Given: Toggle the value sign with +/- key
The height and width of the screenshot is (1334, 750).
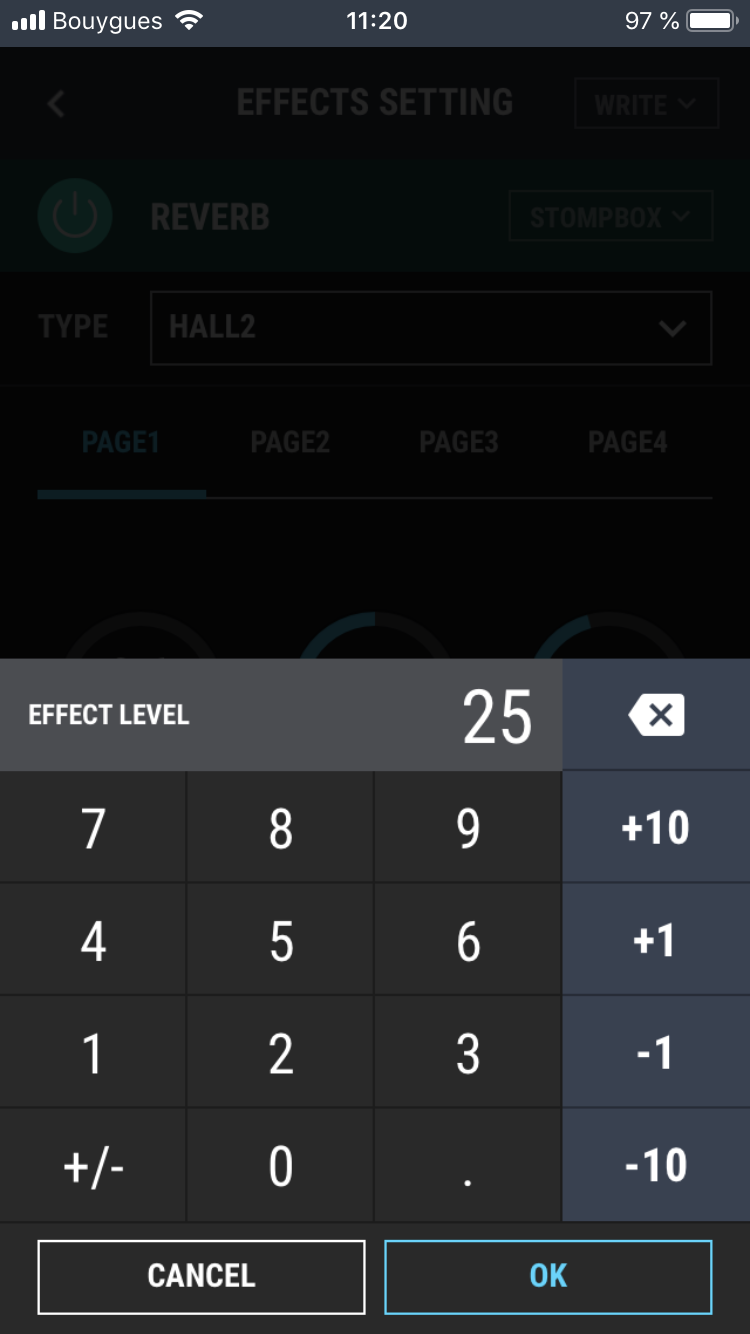Looking at the screenshot, I should pos(93,1165).
